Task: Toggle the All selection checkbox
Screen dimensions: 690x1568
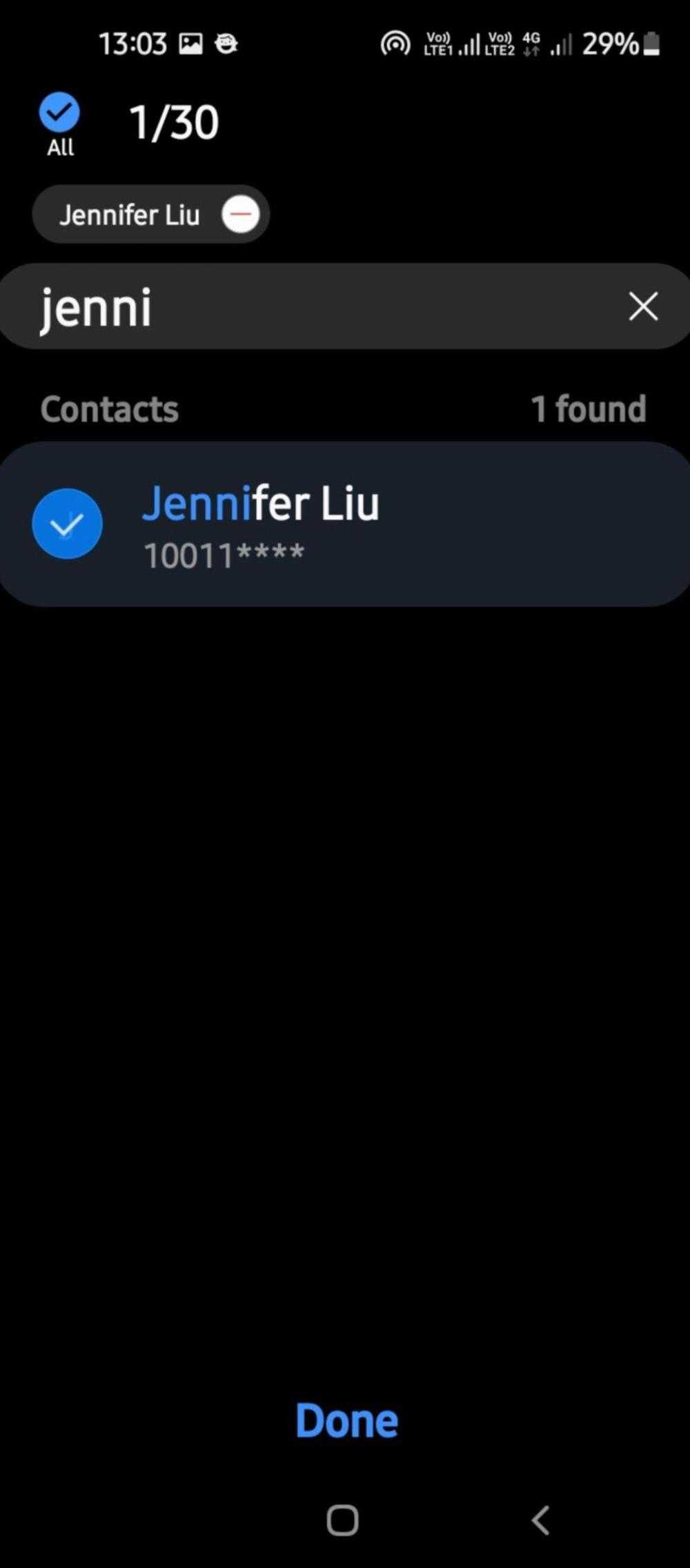Action: click(x=59, y=113)
